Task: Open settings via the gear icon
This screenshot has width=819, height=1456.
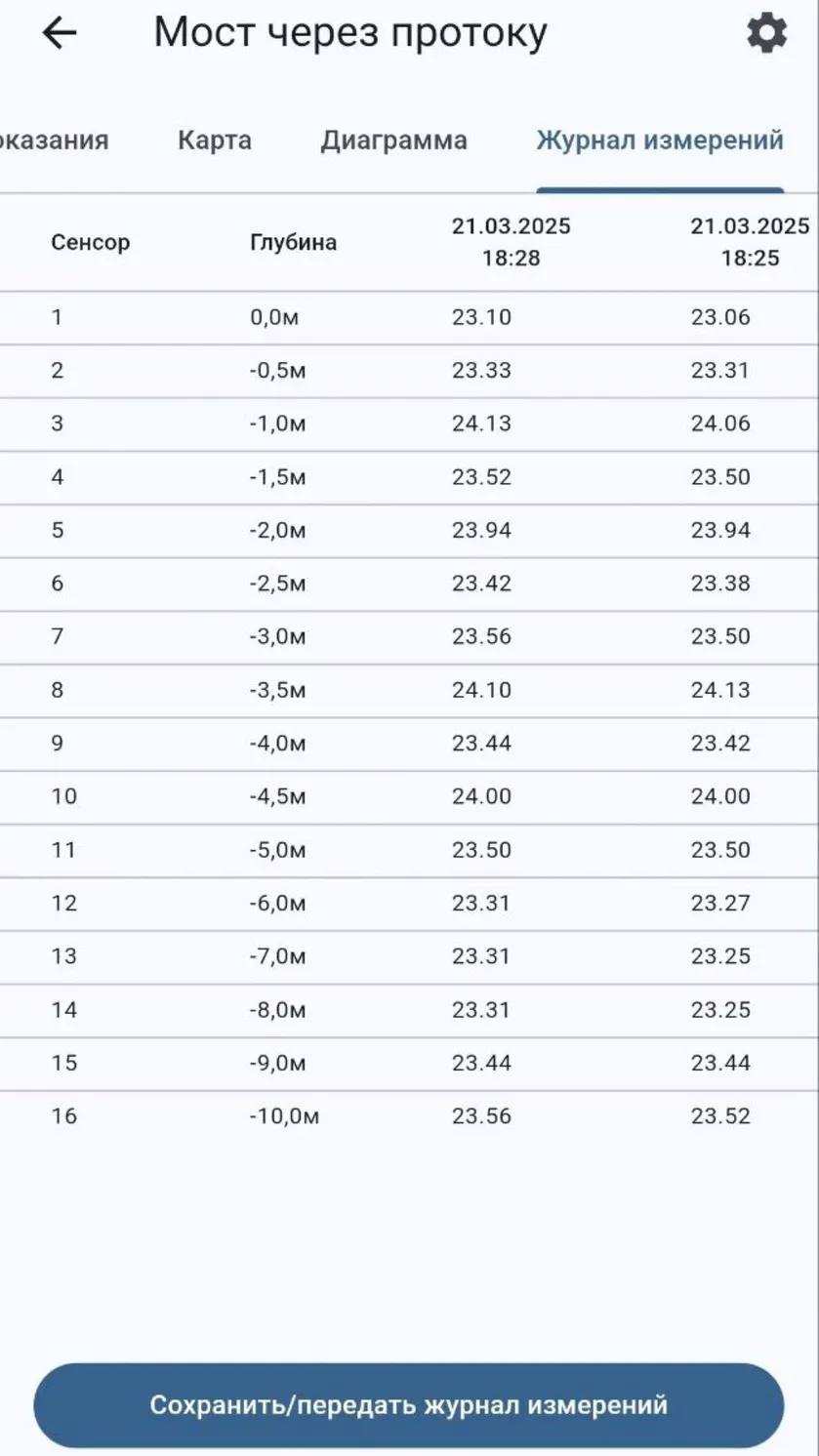Action: coord(766,34)
